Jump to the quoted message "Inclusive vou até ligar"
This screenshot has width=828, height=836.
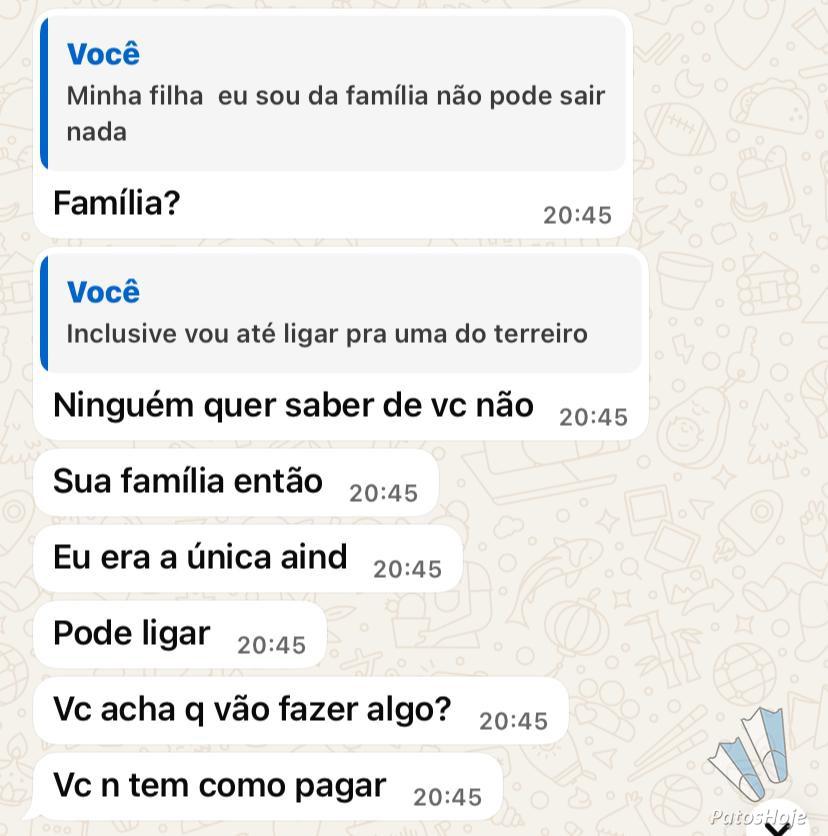pyautogui.click(x=340, y=313)
